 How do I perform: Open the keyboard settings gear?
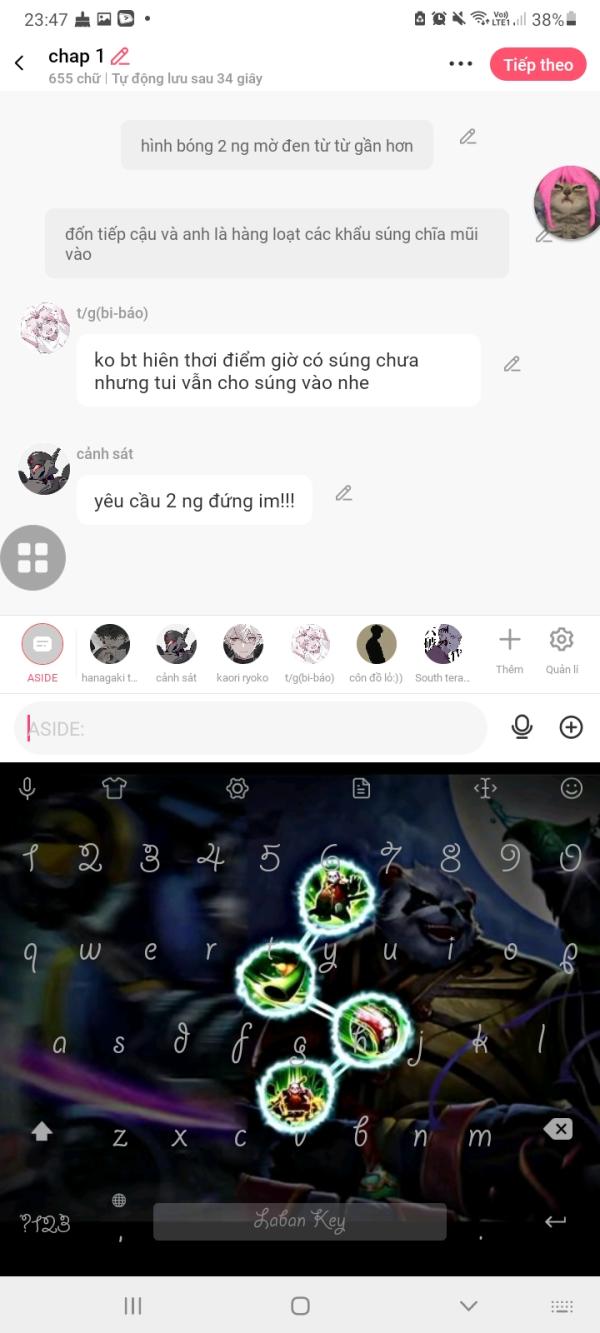(x=237, y=789)
